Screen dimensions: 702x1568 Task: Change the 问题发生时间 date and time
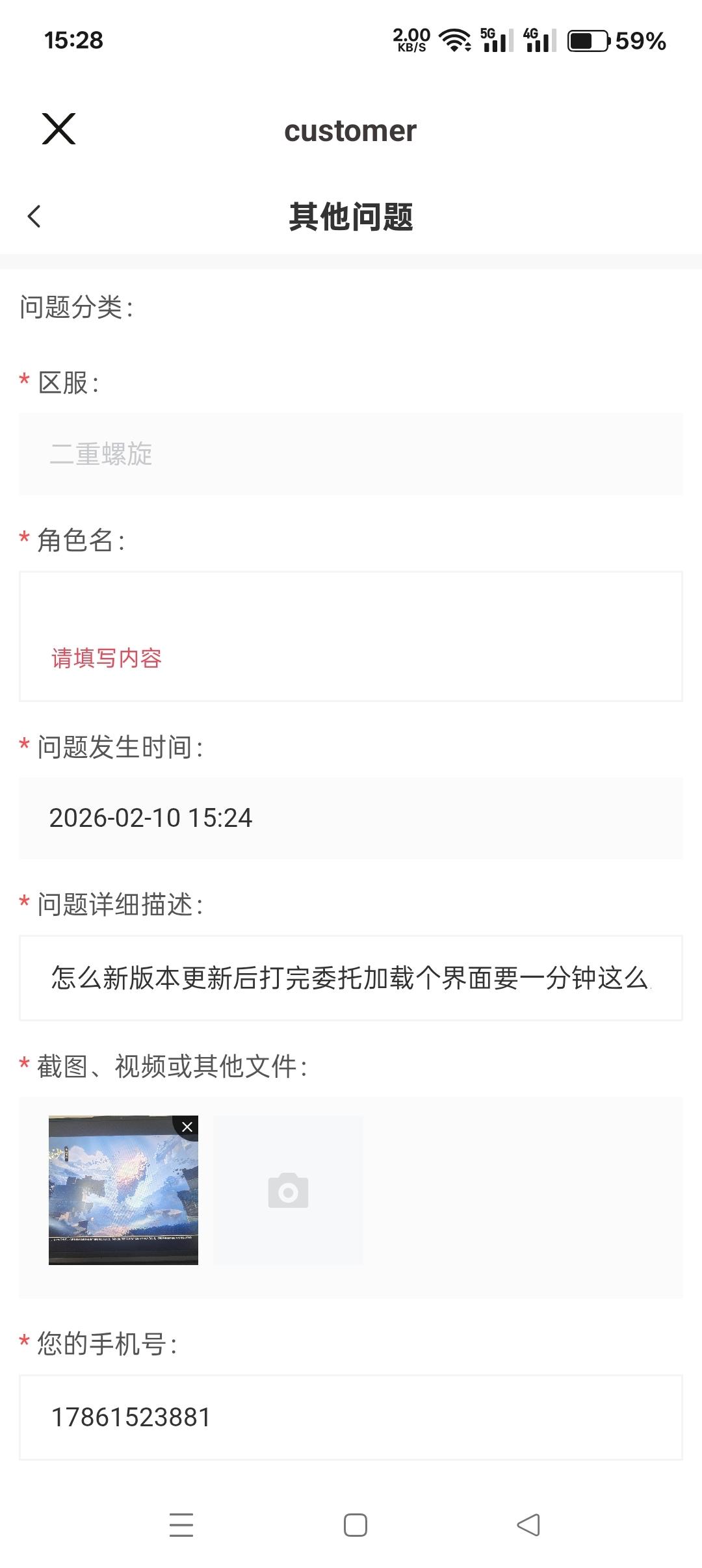coord(351,818)
